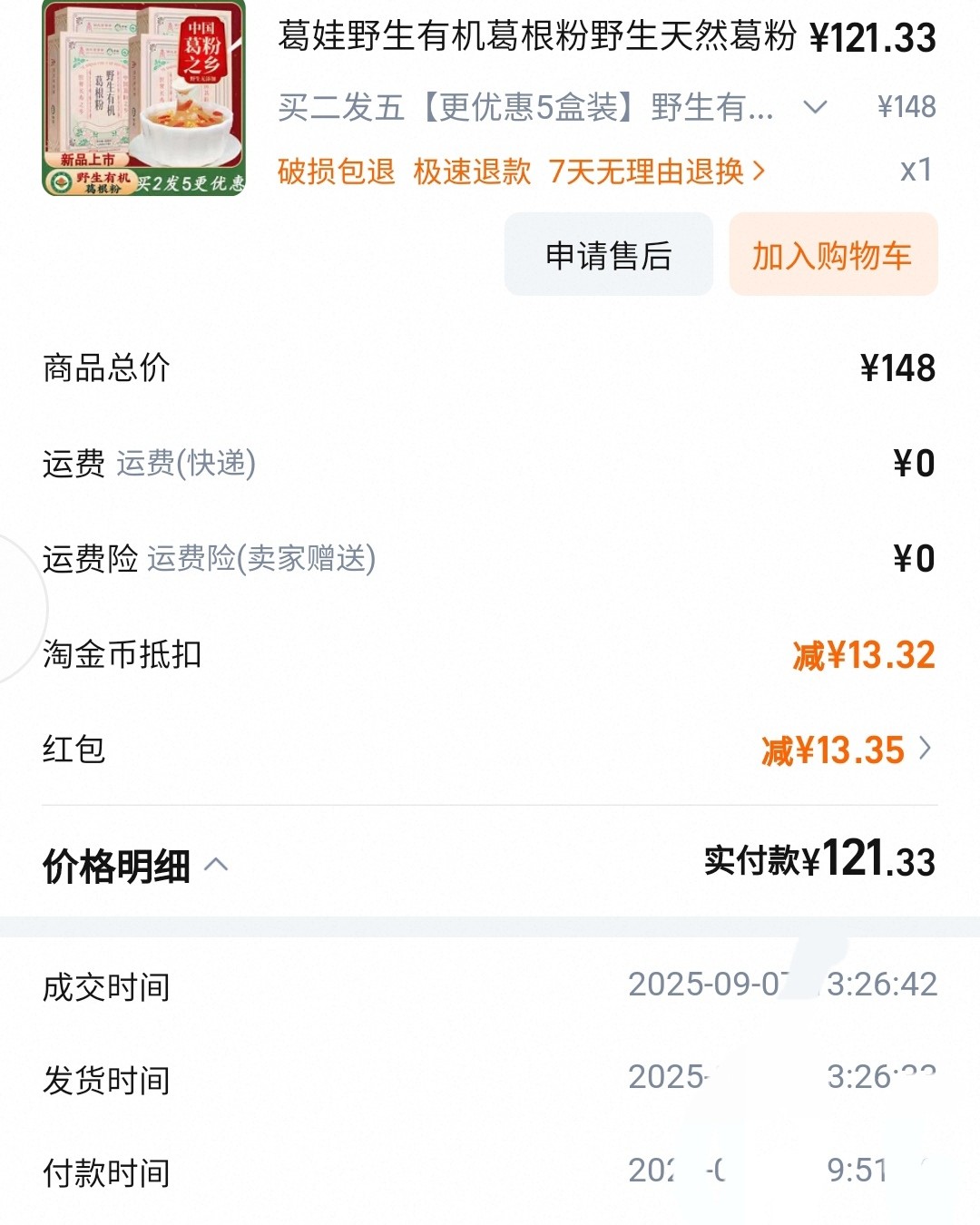Click the 买2发5更优惠 promo badge on thumbnail

point(191,181)
